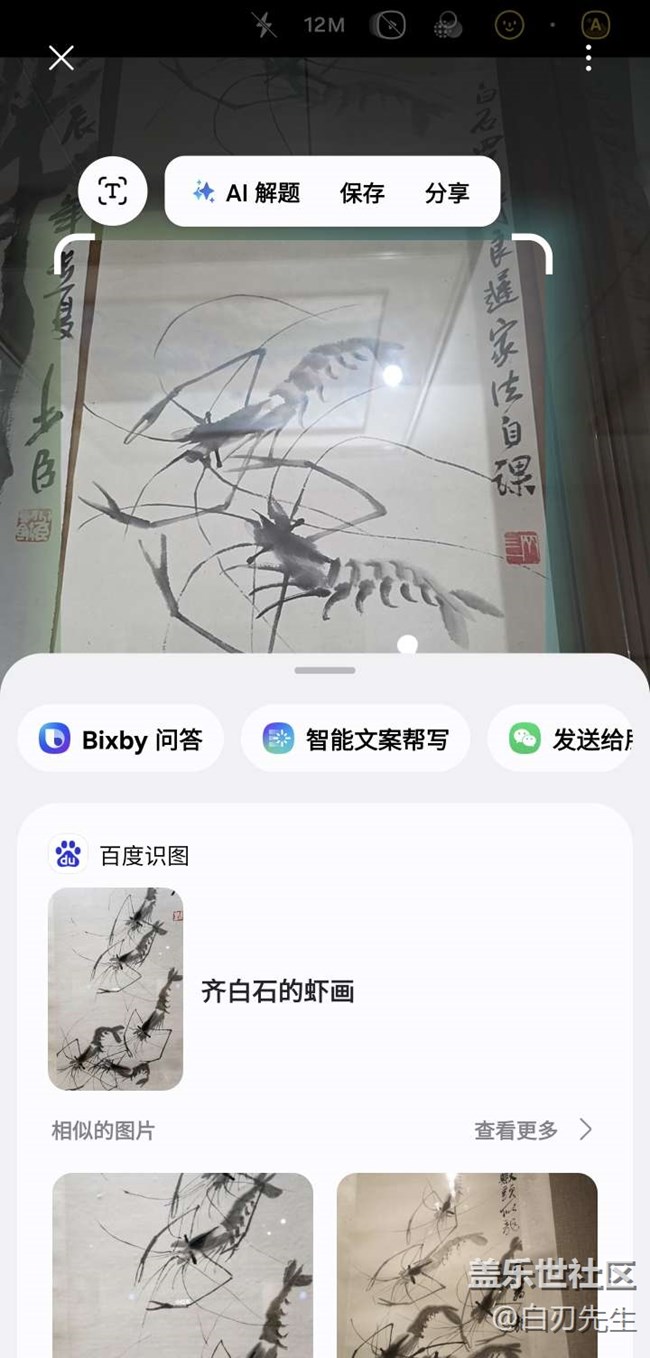Close the image recognition screen
This screenshot has height=1358, width=650.
click(61, 58)
